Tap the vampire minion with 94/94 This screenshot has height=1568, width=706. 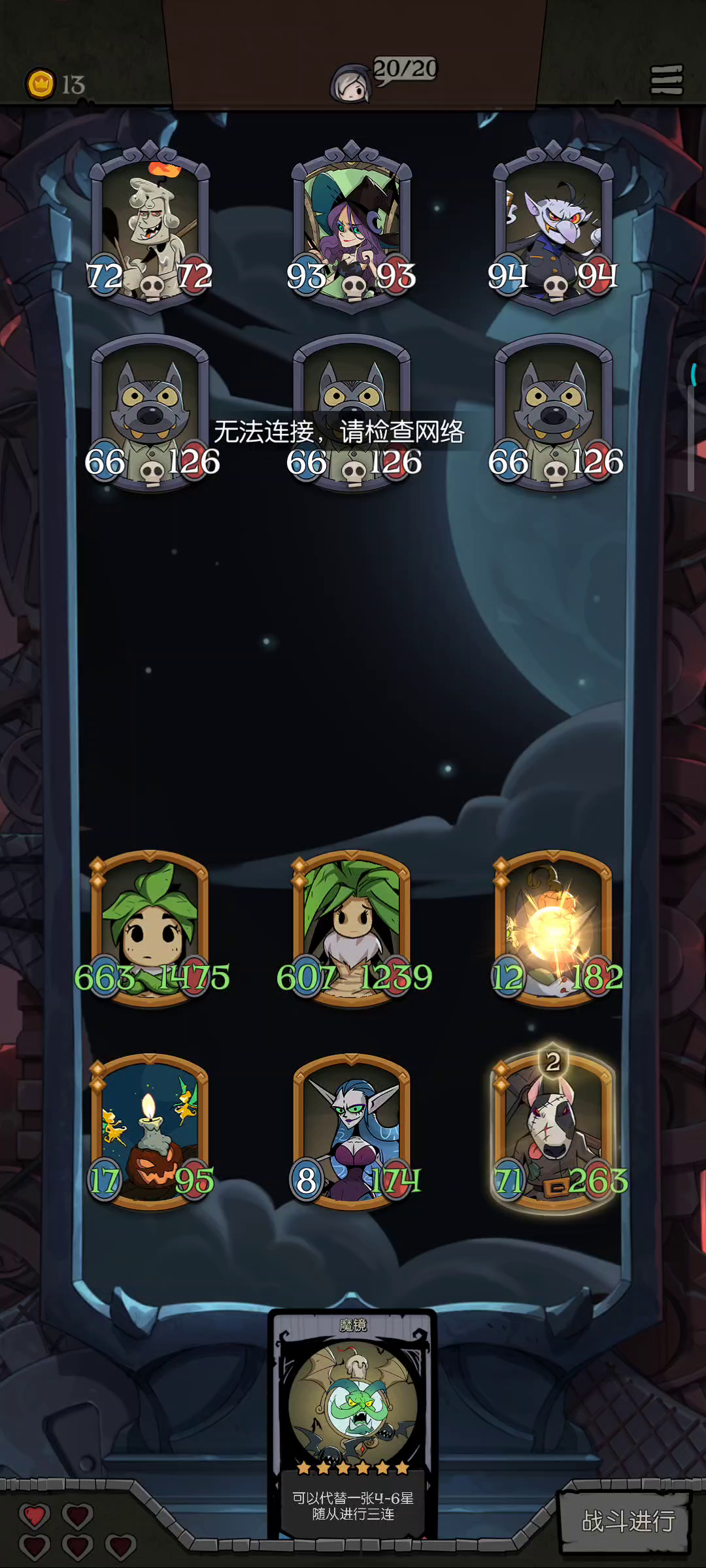pos(554,227)
